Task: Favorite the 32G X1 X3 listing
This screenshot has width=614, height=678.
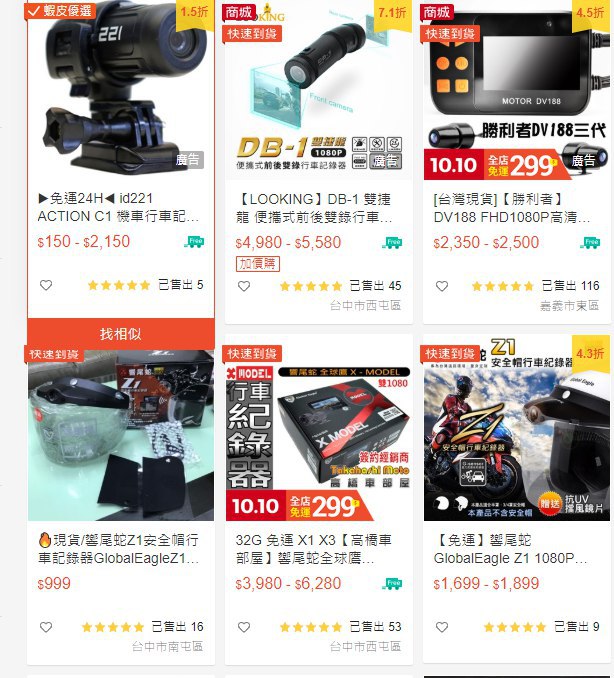Action: (244, 627)
